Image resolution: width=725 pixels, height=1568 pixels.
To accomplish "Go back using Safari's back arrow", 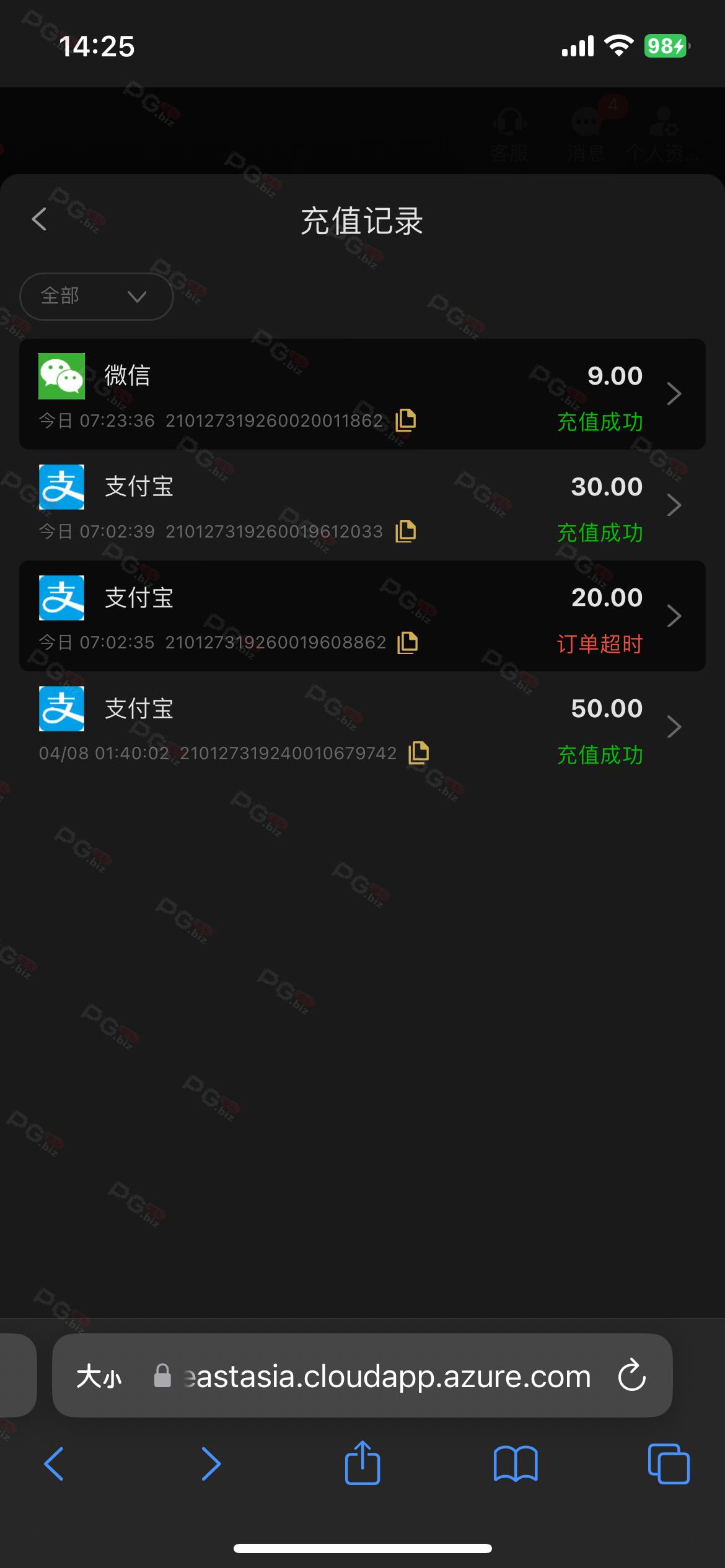I will click(x=54, y=1464).
